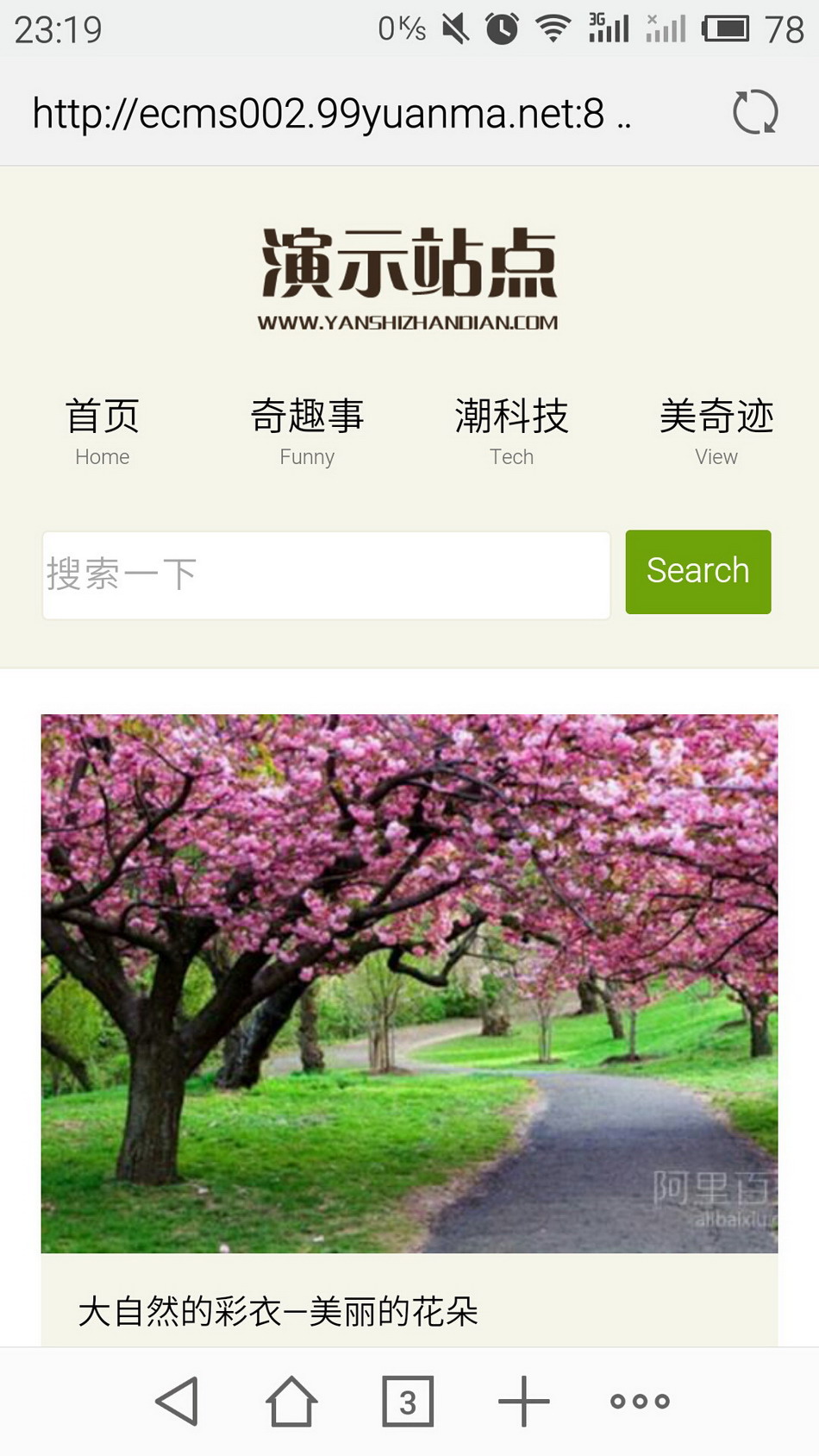
Task: Go to the browser home page
Action: pos(291,1401)
